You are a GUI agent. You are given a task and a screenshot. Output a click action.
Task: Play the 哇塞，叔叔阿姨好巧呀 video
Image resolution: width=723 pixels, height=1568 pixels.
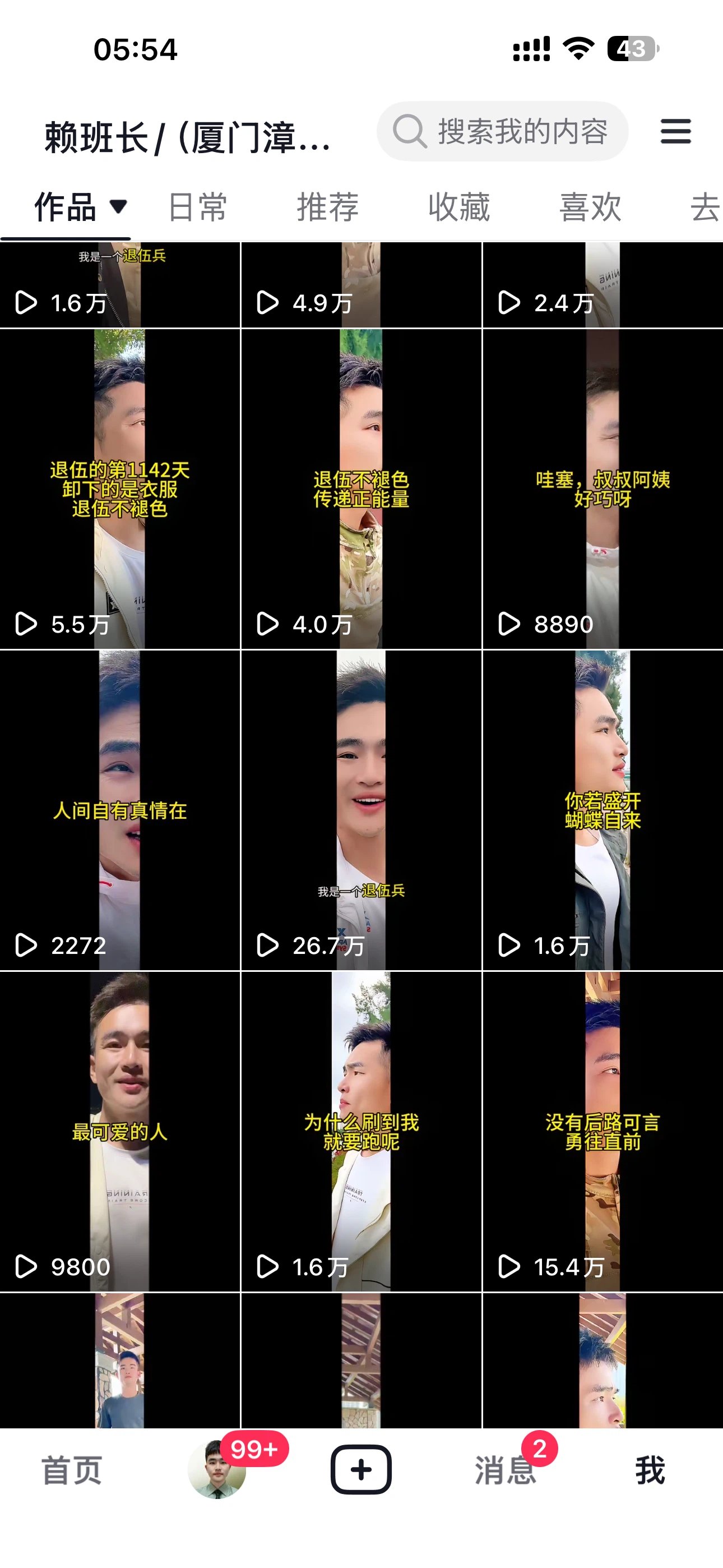[x=602, y=489]
